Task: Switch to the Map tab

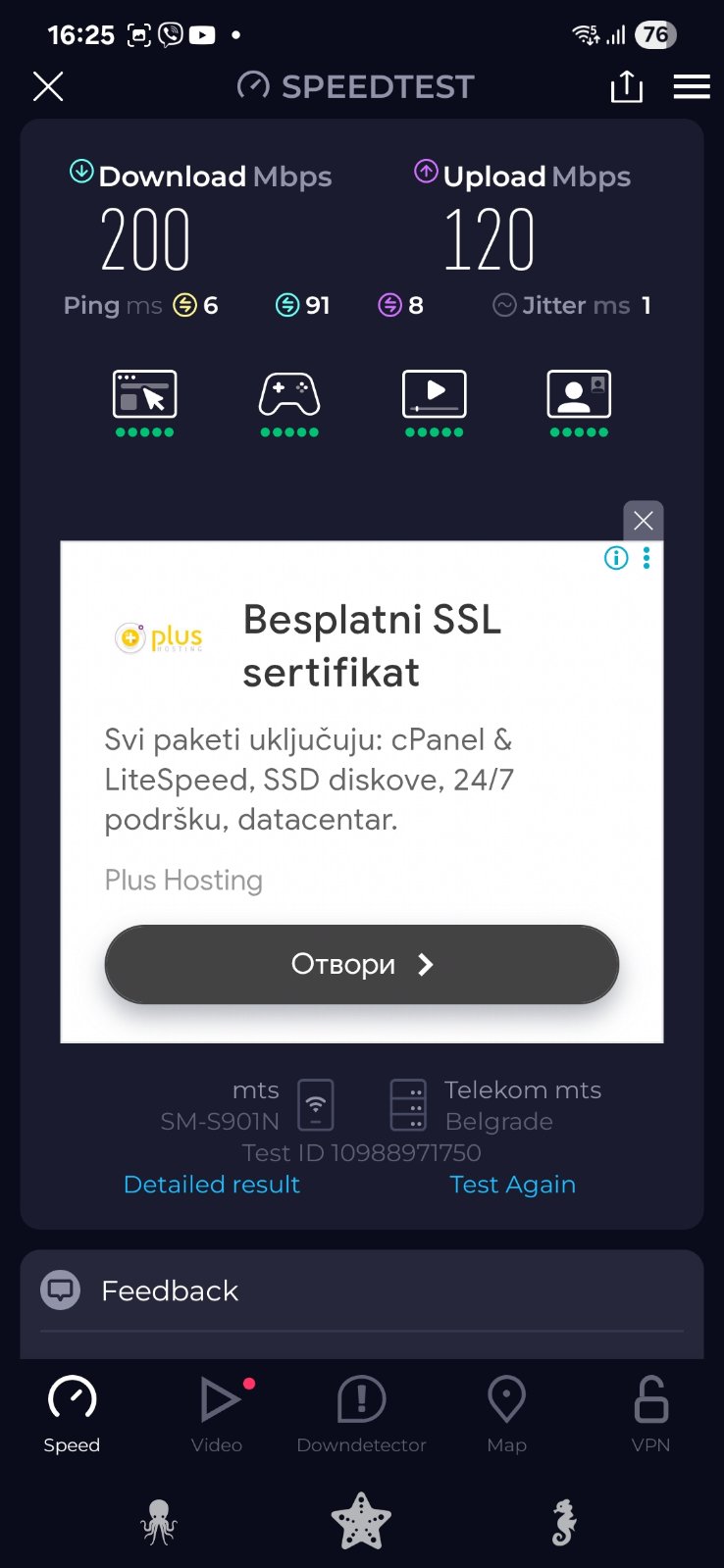Action: pyautogui.click(x=506, y=1413)
